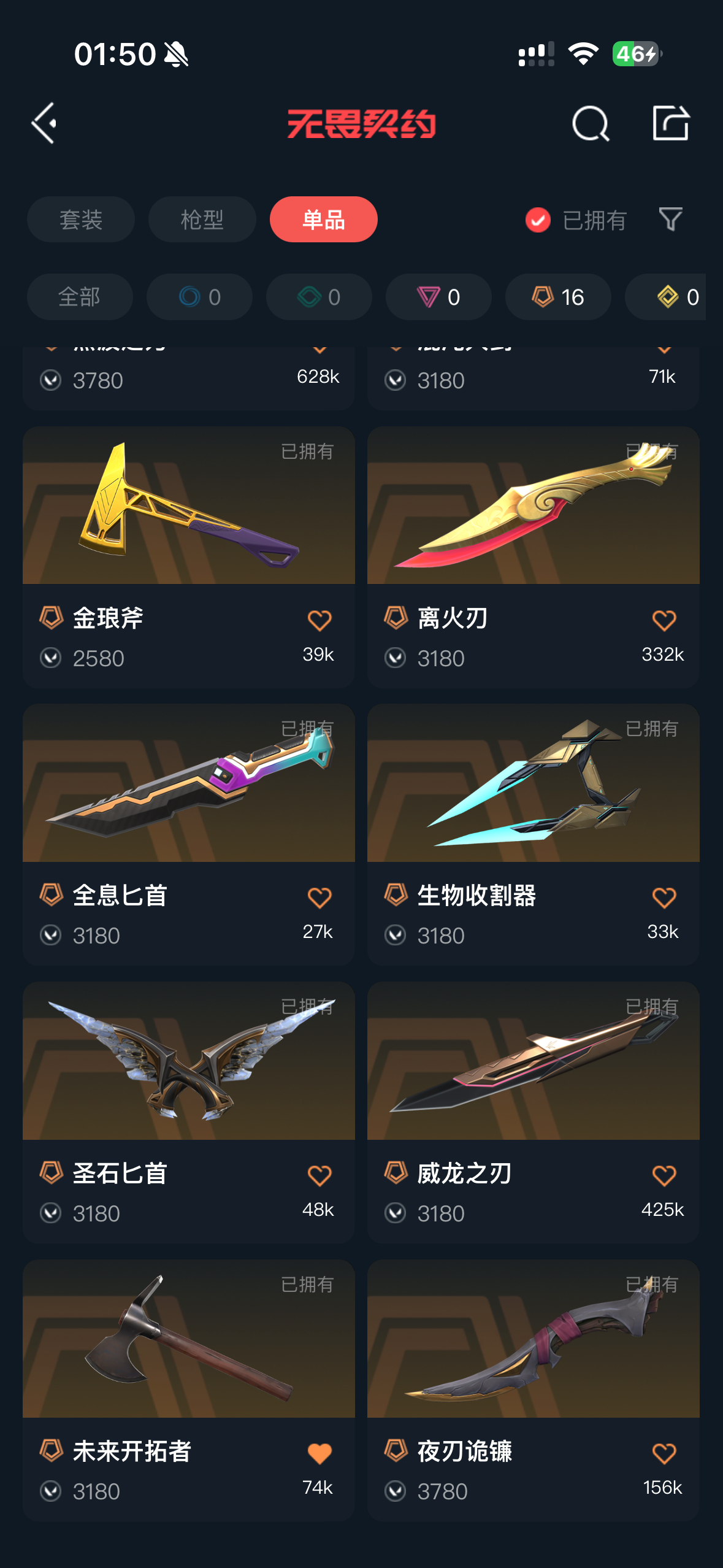Image resolution: width=723 pixels, height=1568 pixels.
Task: Select the 全部 rarity chip
Action: 80,297
